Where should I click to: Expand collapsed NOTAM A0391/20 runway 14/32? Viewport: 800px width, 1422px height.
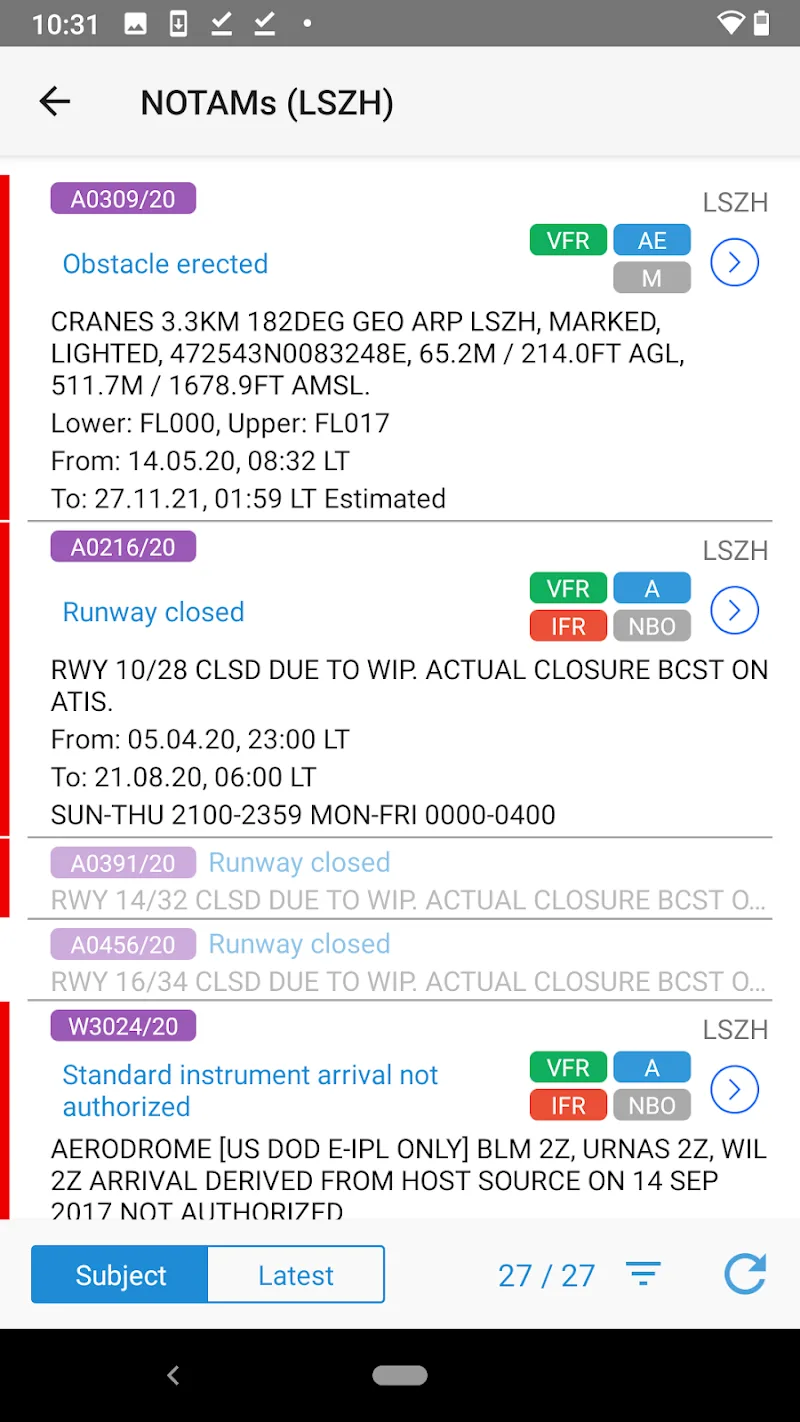point(400,880)
